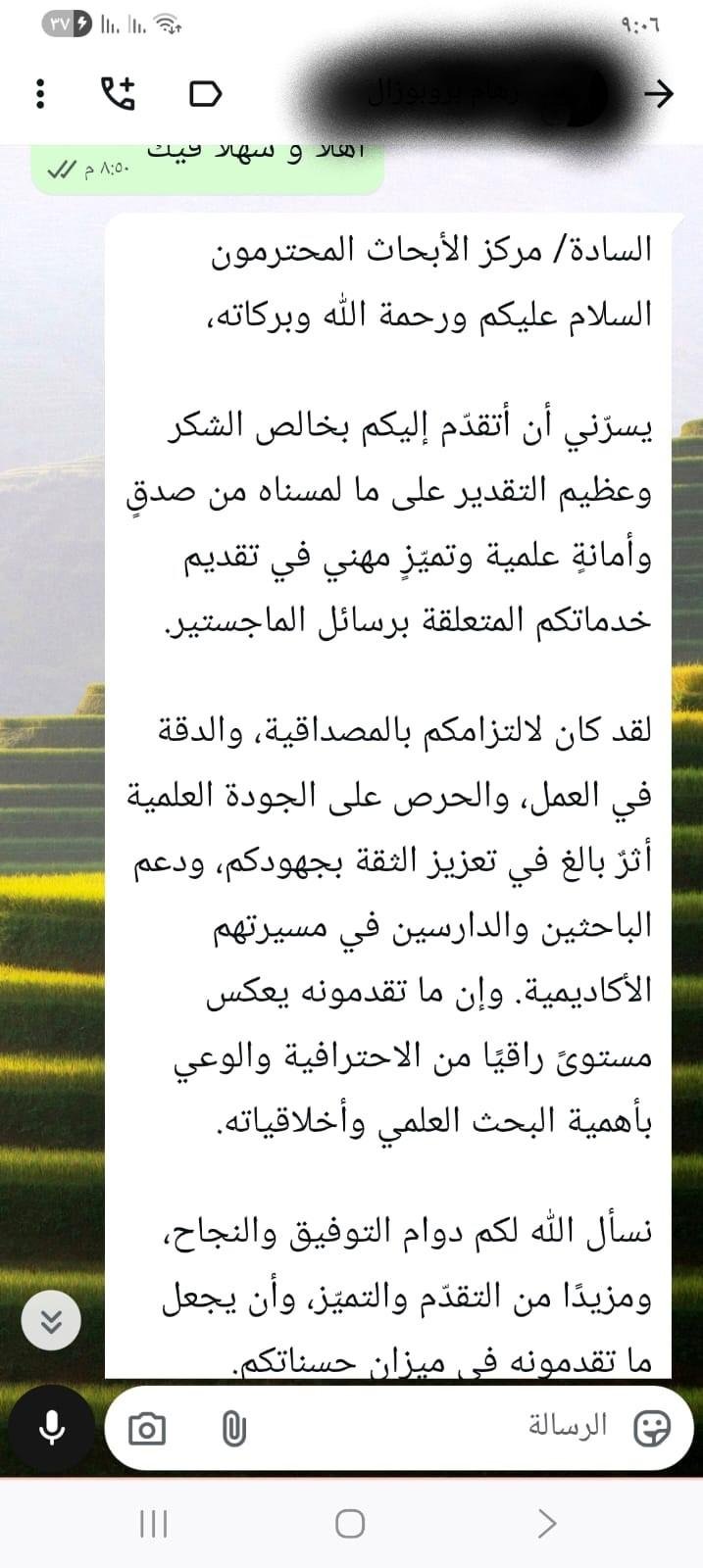Open the camera from the message bar
This screenshot has width=703, height=1568.
[x=147, y=1429]
